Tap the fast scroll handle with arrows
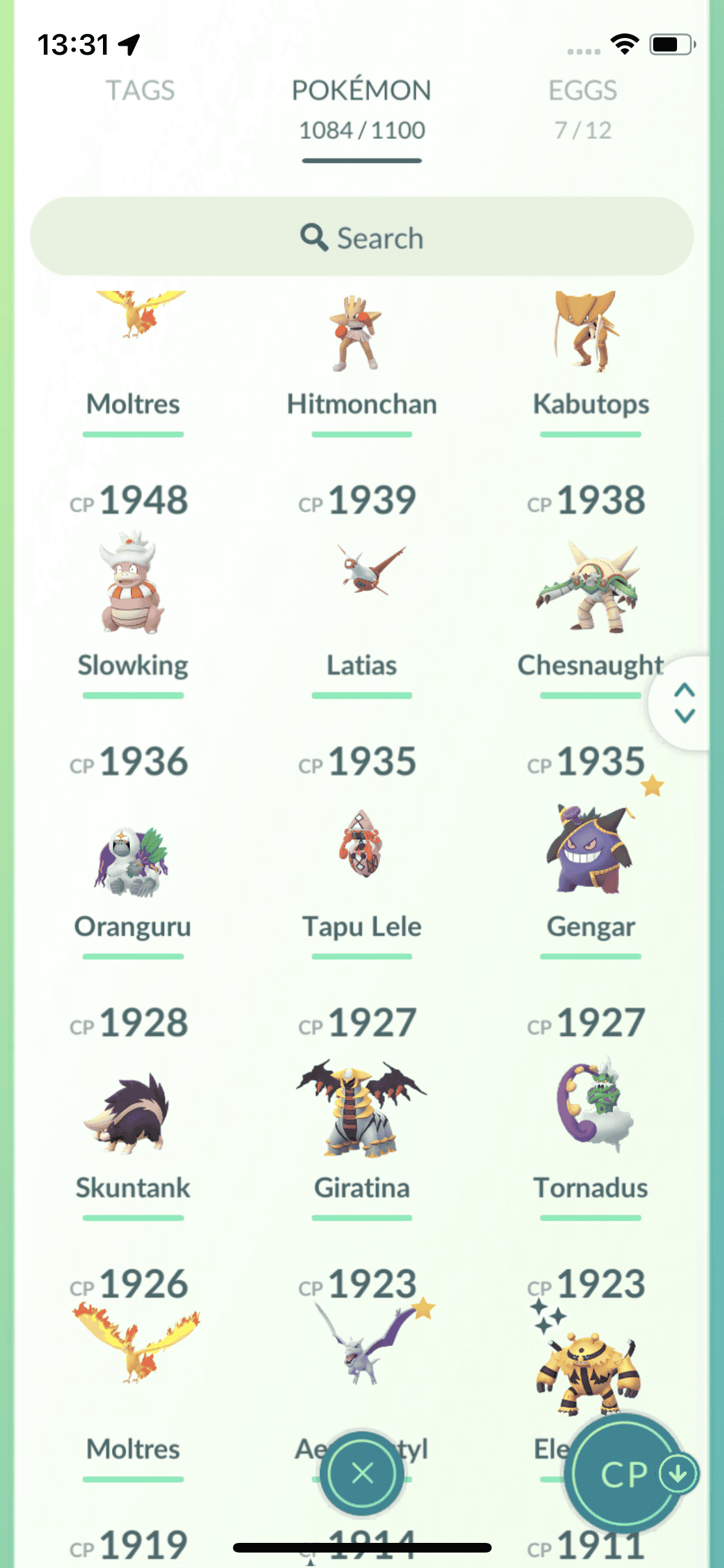This screenshot has height=1568, width=724. click(683, 703)
